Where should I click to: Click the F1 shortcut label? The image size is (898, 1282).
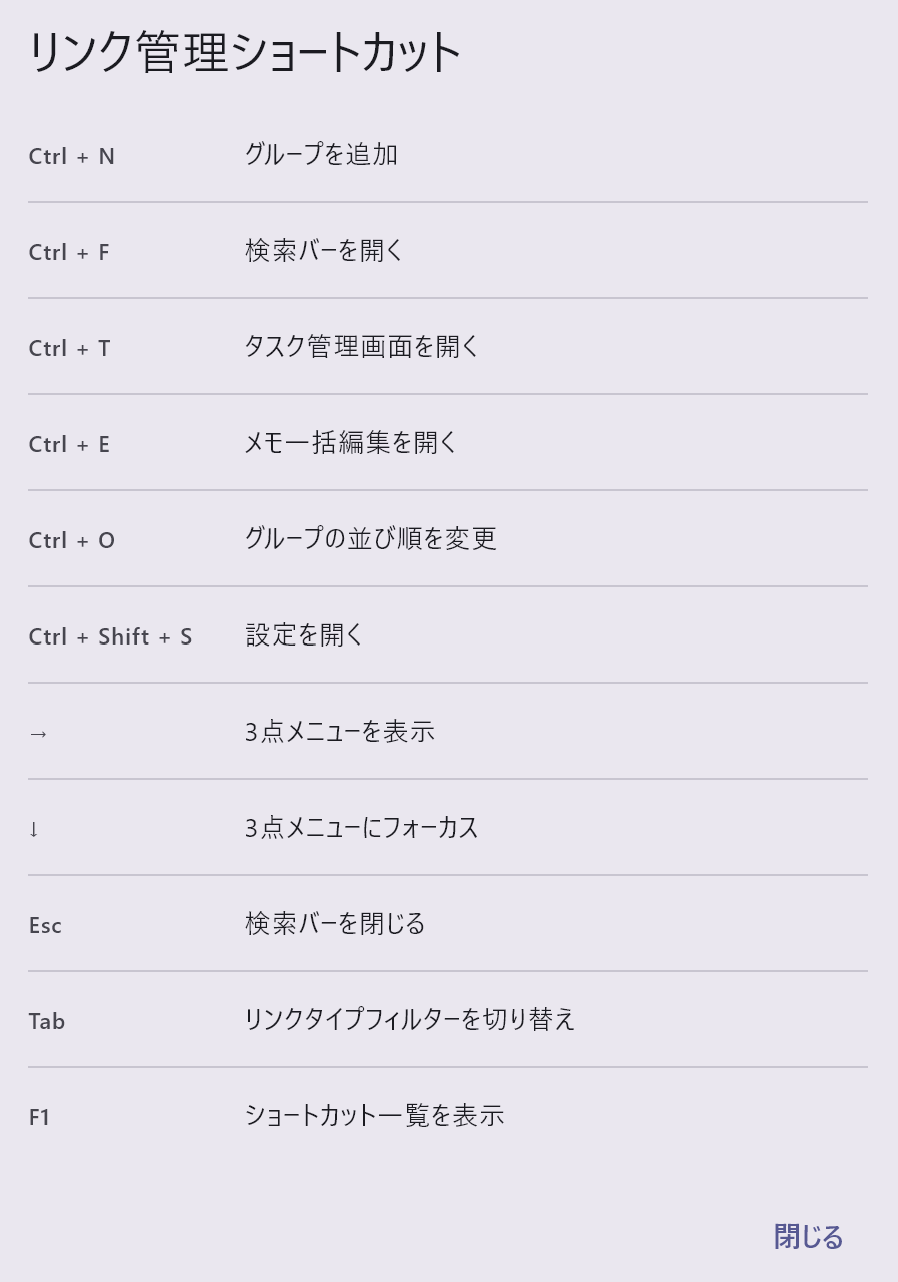pyautogui.click(x=40, y=1117)
